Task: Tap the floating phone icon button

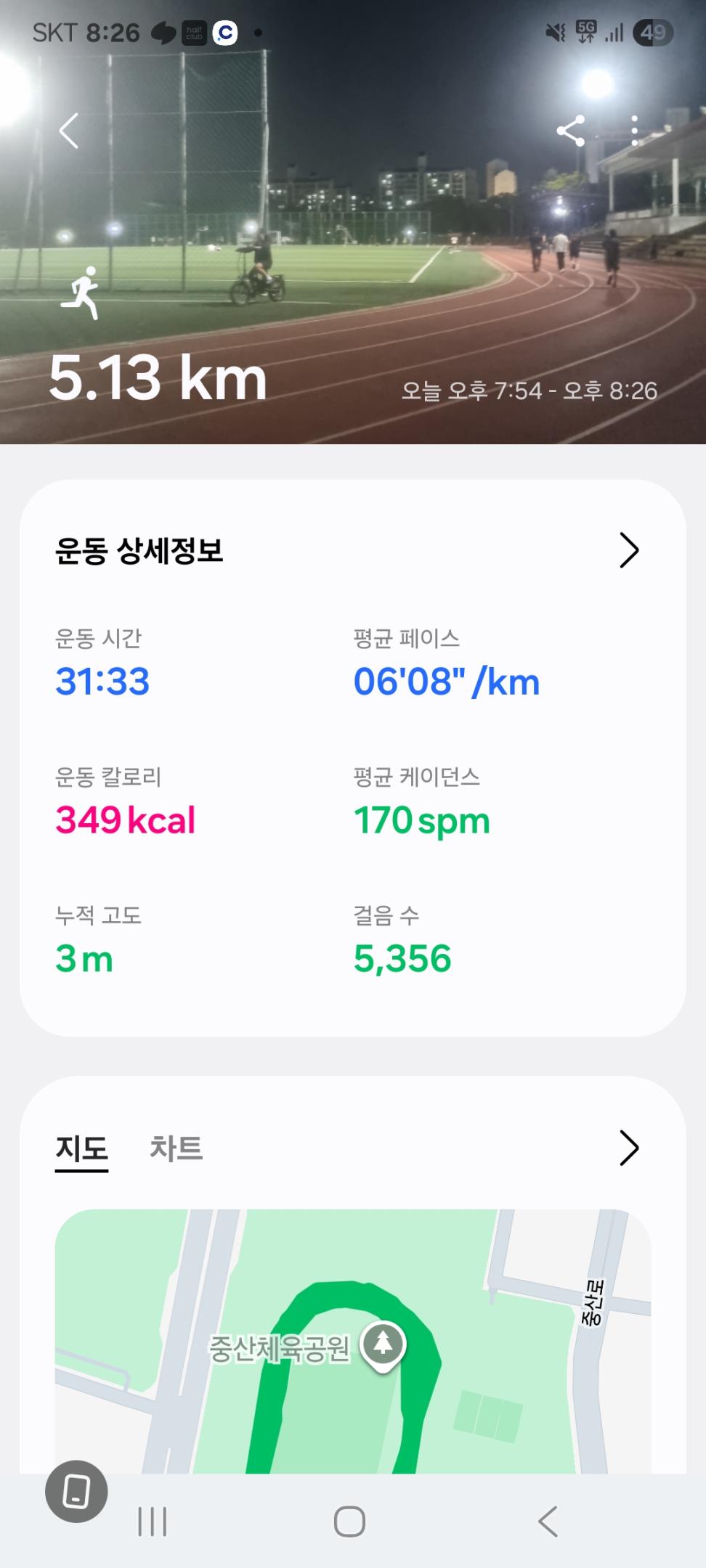Action: click(x=76, y=1491)
